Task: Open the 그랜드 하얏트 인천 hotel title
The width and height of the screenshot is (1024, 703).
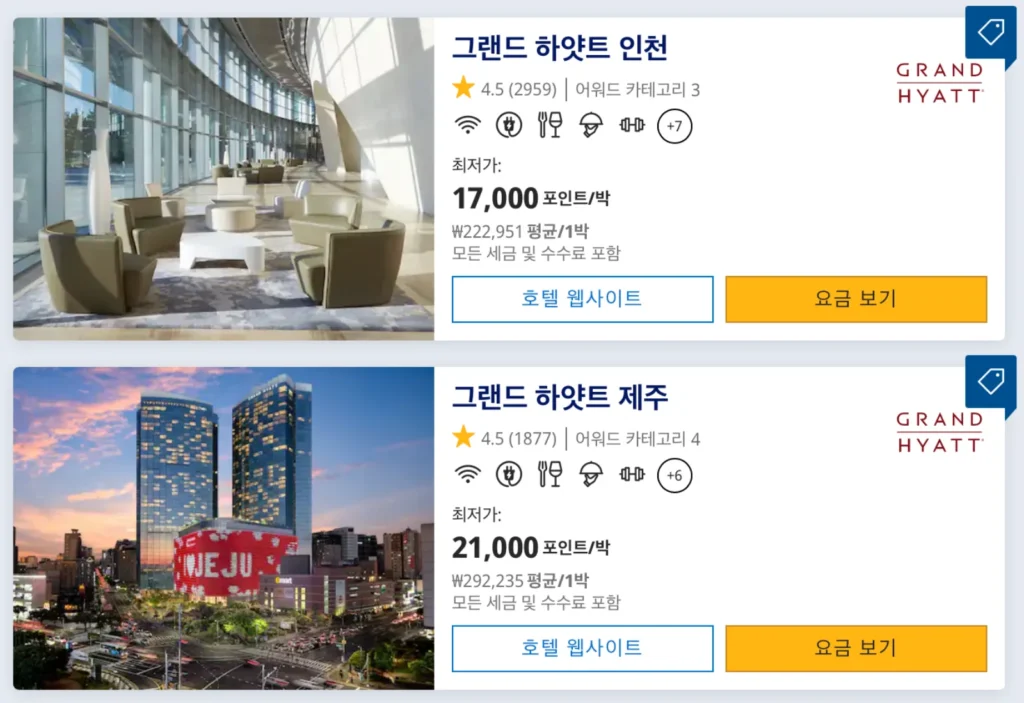Action: click(559, 47)
